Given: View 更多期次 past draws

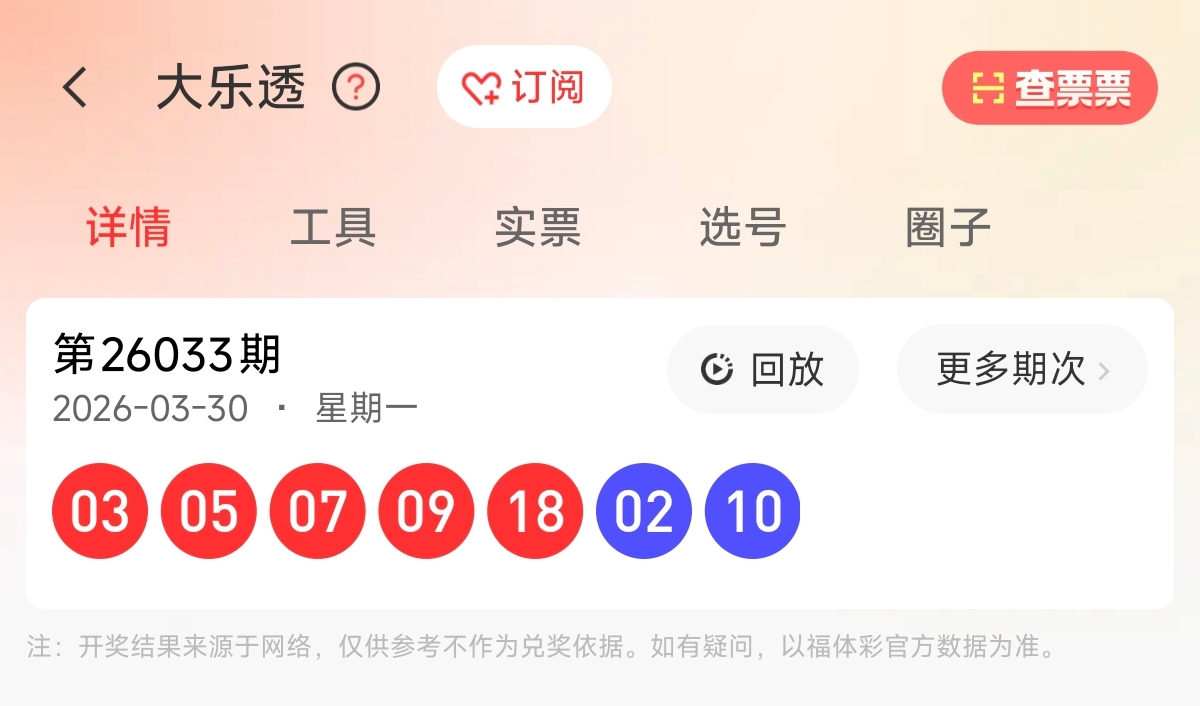Looking at the screenshot, I should (x=1022, y=370).
